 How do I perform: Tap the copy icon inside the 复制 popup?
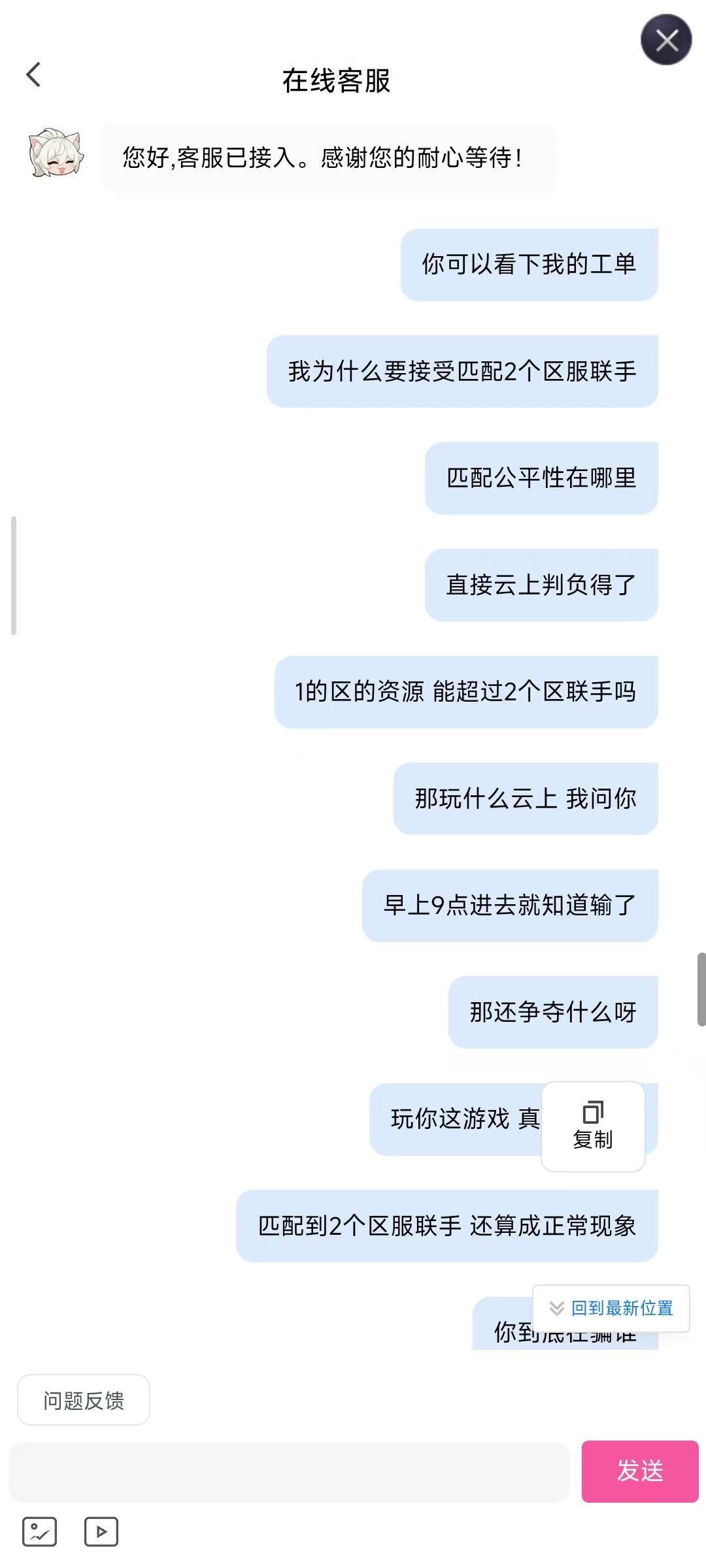coord(592,1112)
